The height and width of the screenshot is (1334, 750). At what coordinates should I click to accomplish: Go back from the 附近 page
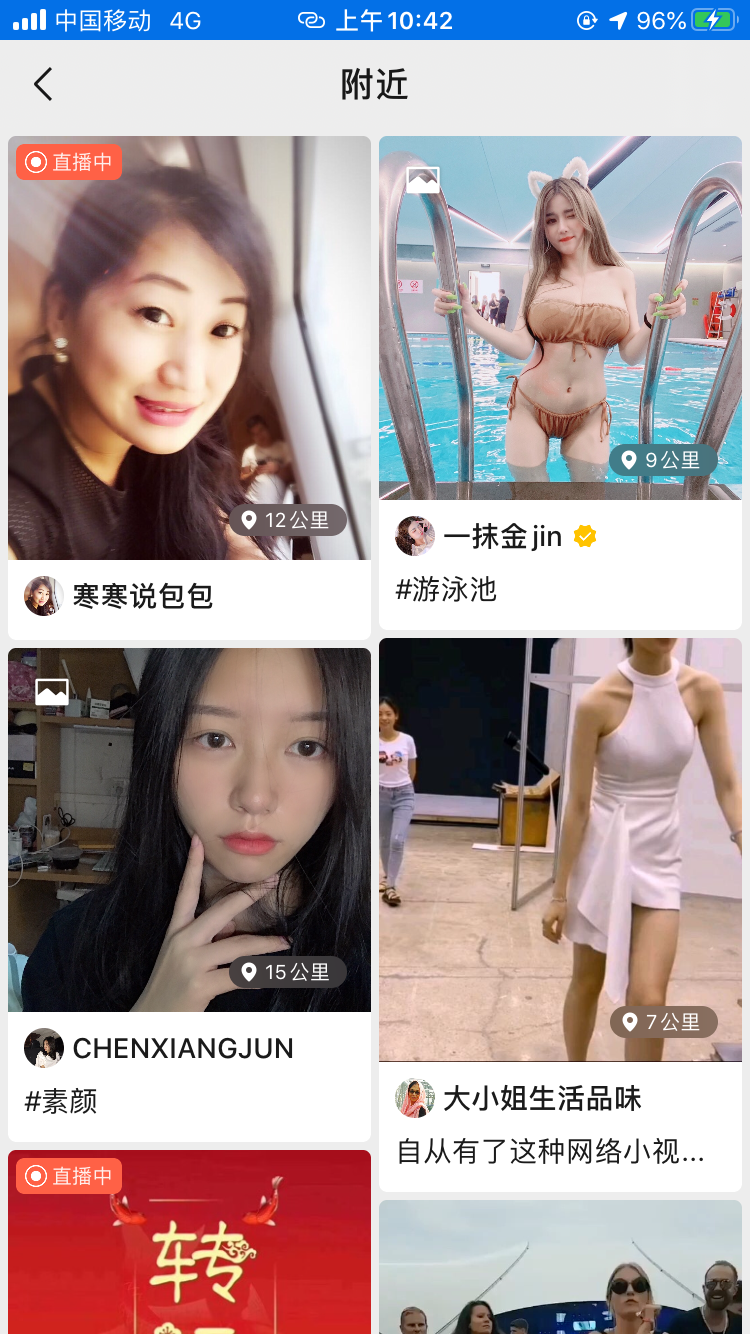tap(43, 85)
